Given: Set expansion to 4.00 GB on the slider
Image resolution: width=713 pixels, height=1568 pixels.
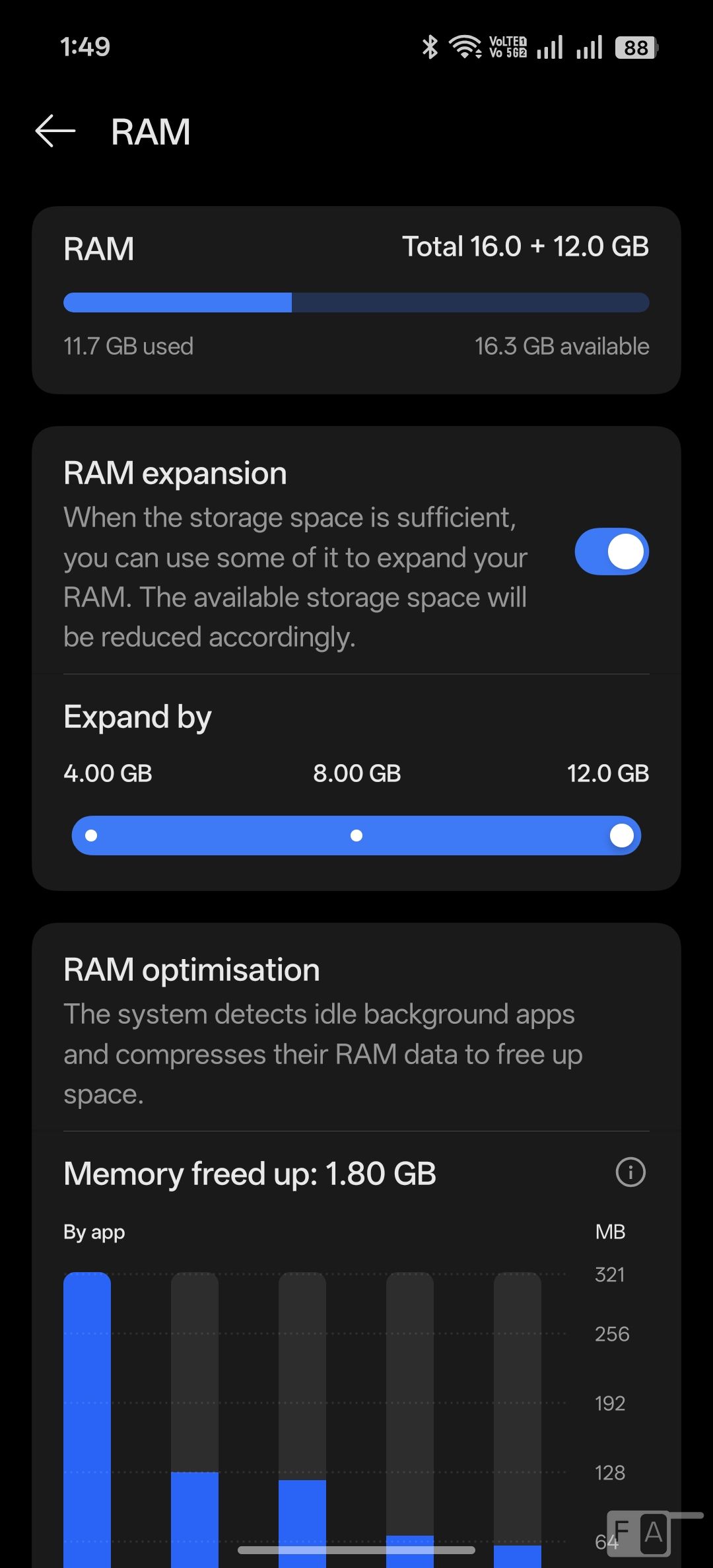Looking at the screenshot, I should coord(92,836).
